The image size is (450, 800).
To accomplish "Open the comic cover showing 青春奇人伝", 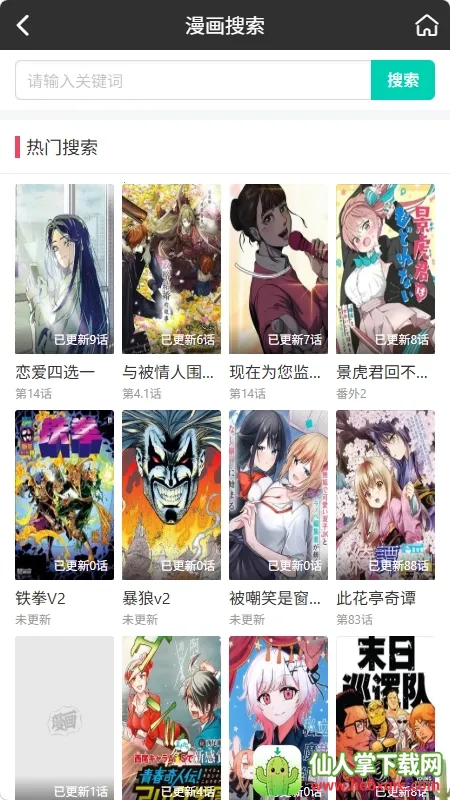I will point(171,718).
